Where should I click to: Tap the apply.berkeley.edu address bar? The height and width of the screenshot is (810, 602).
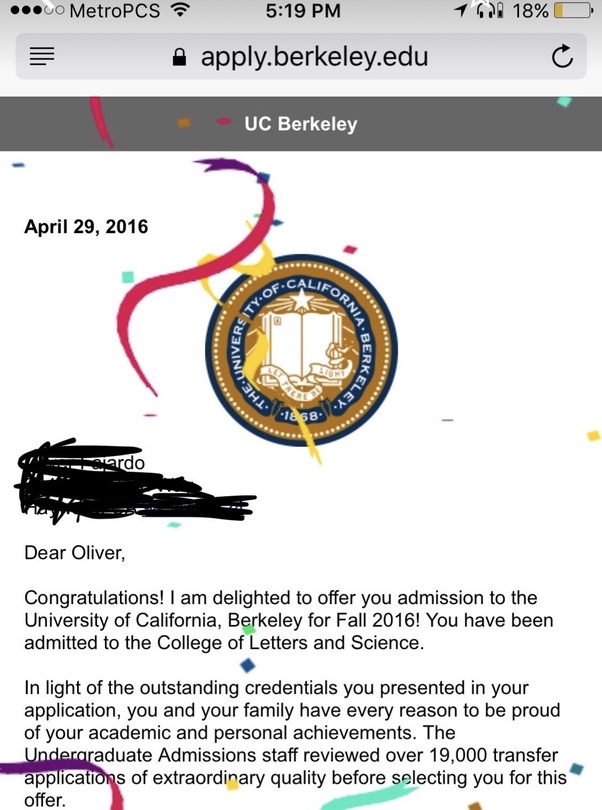pyautogui.click(x=301, y=56)
